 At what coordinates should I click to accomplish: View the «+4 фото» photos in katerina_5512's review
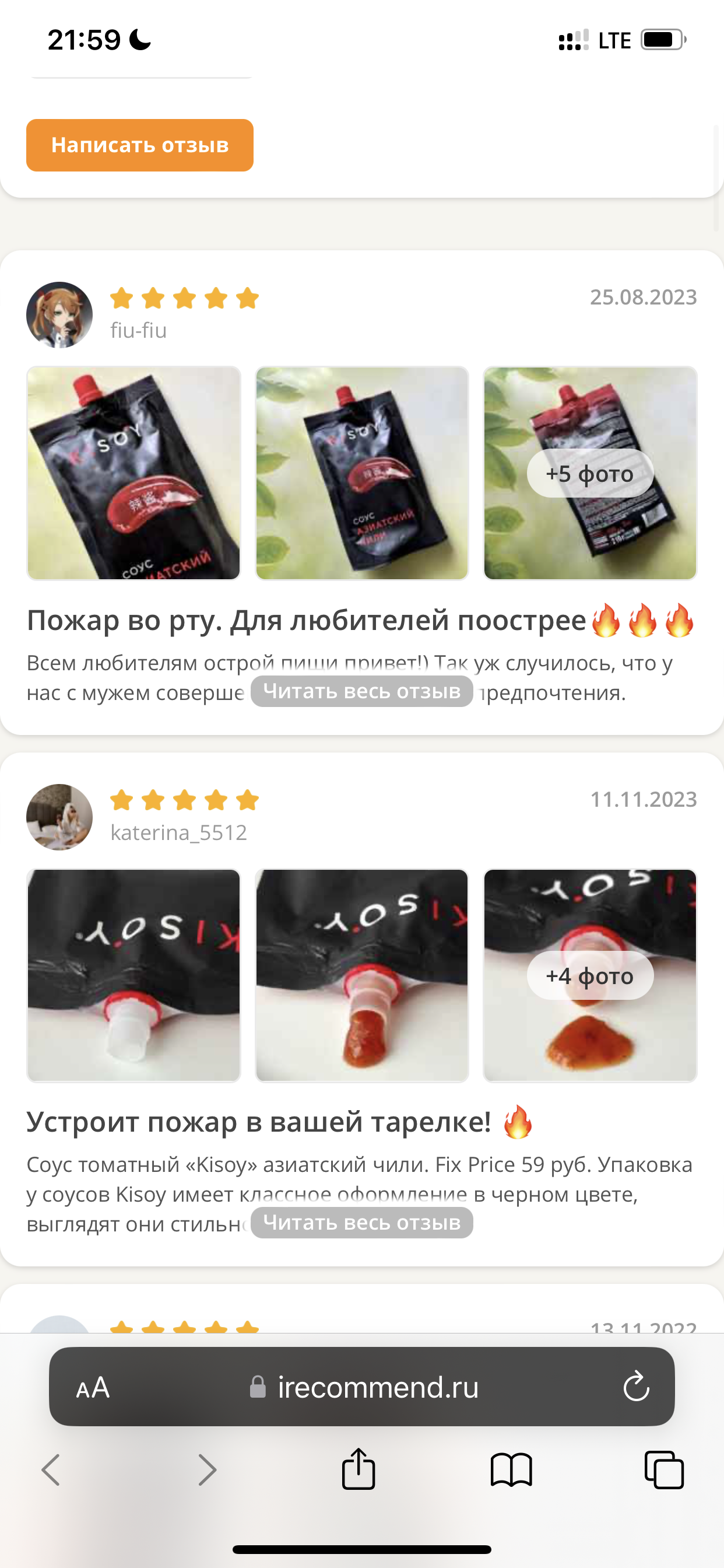coord(589,975)
